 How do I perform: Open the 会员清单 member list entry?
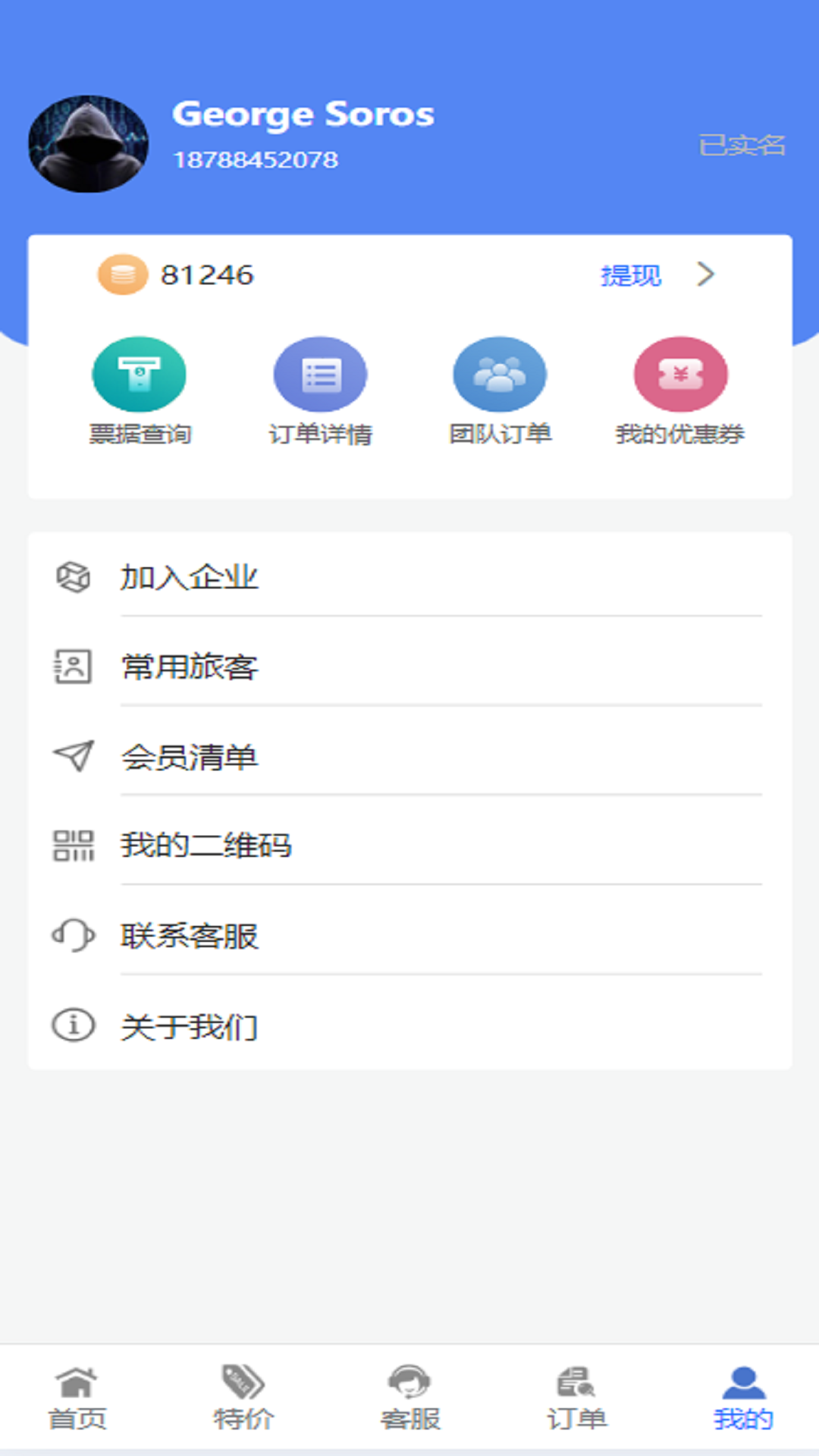click(189, 756)
